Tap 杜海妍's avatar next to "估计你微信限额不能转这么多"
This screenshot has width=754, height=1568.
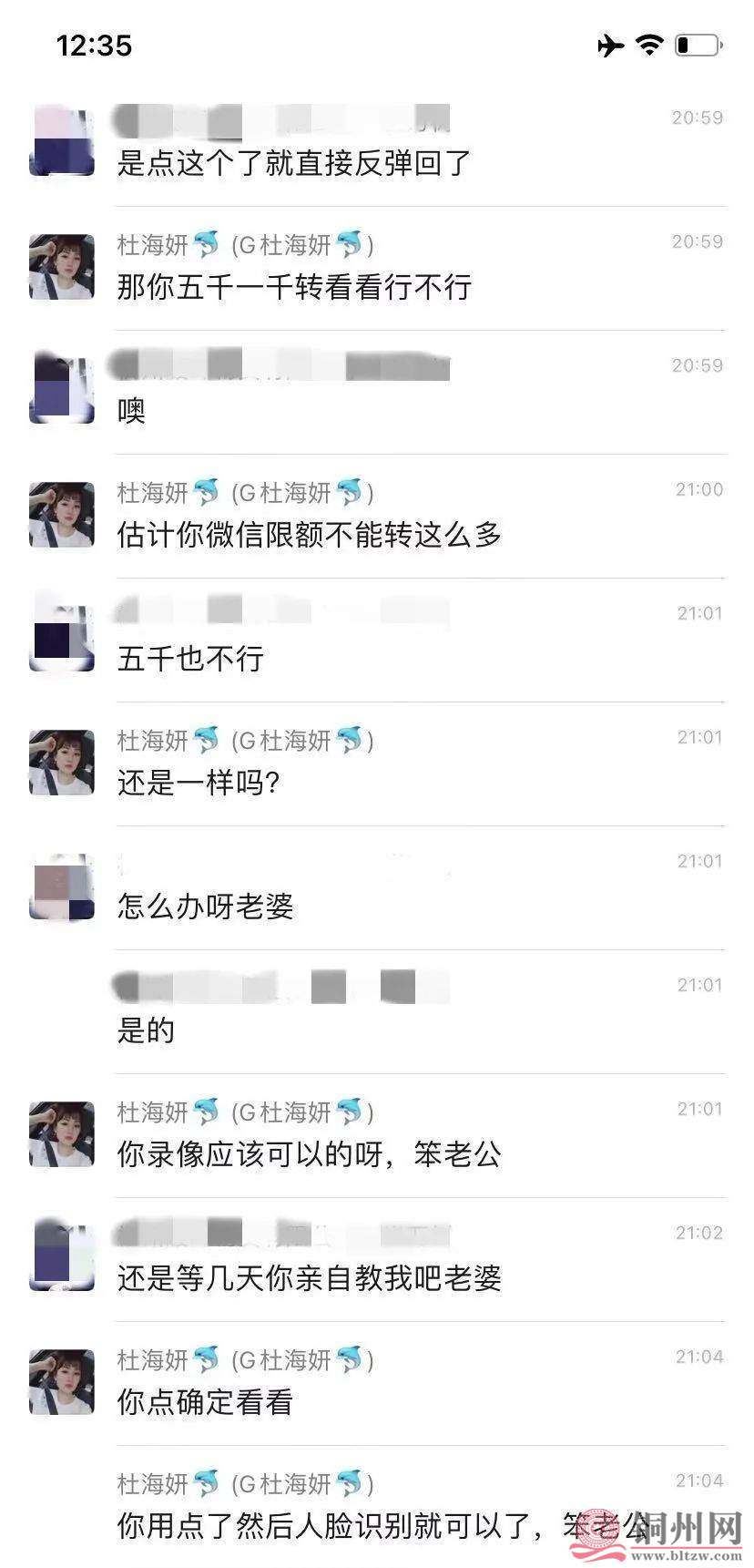(62, 515)
